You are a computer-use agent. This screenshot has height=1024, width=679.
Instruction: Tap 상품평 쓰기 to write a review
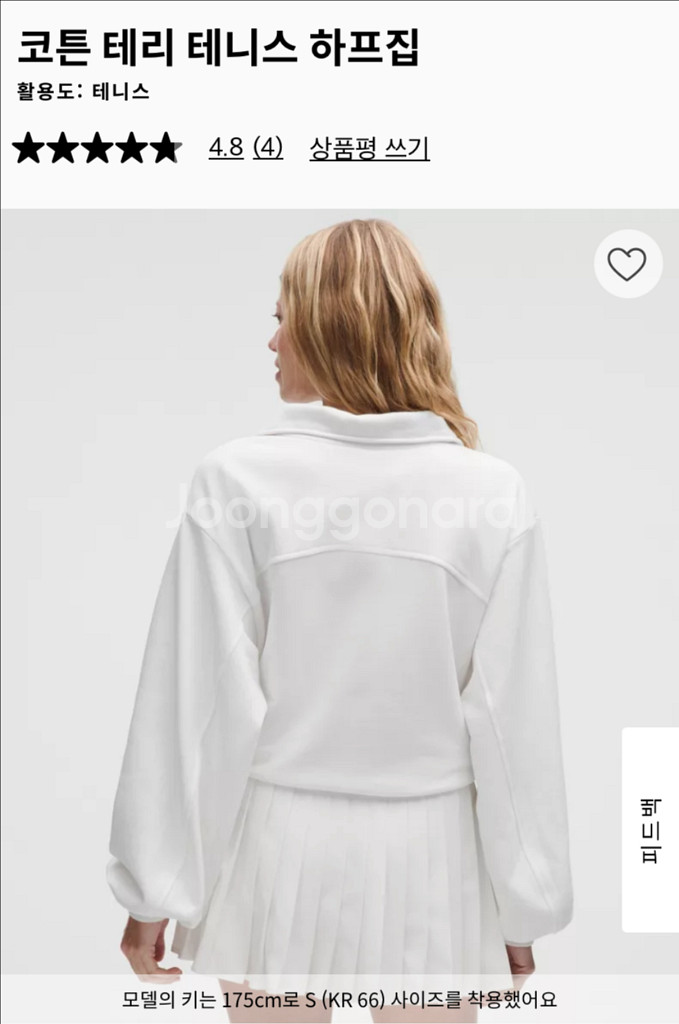369,148
